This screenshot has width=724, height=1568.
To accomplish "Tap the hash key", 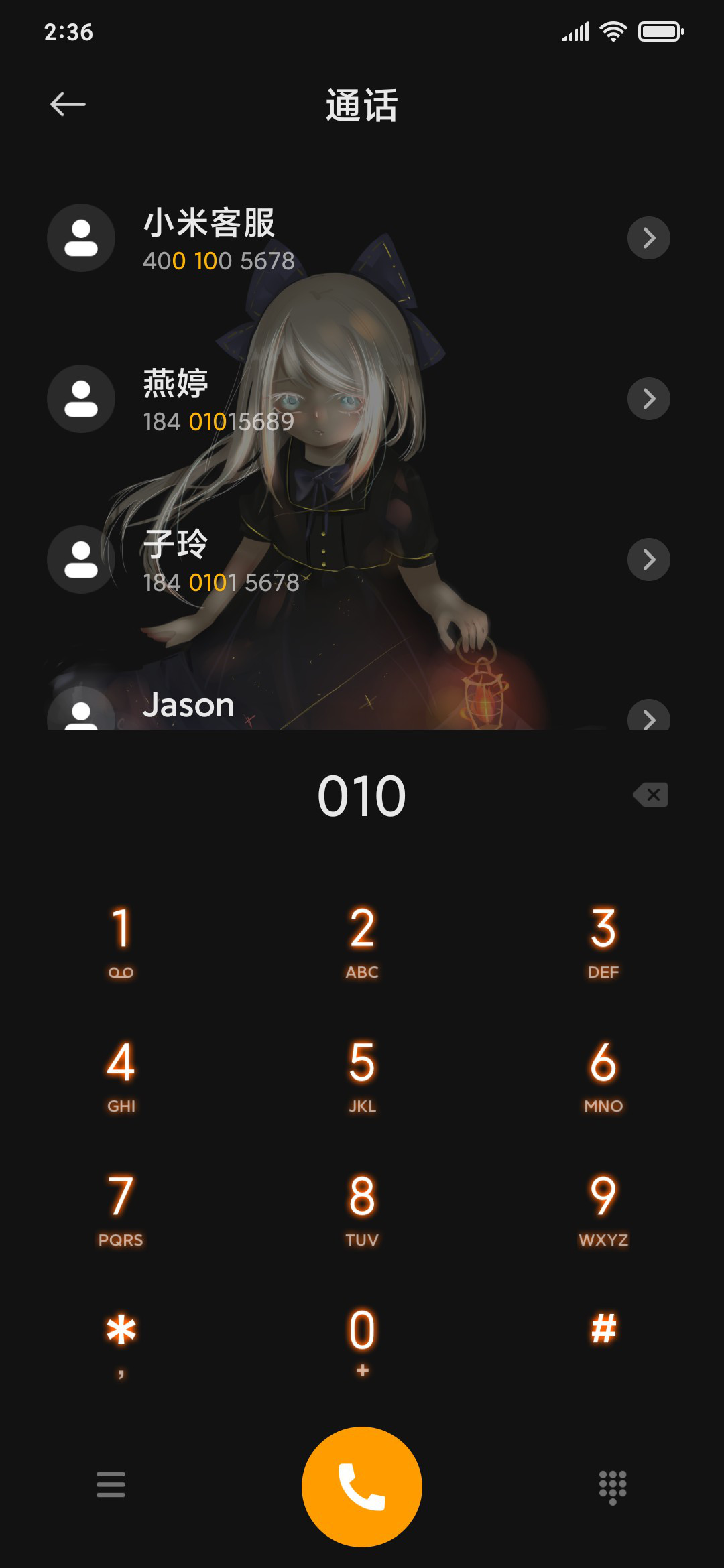I will (603, 1330).
